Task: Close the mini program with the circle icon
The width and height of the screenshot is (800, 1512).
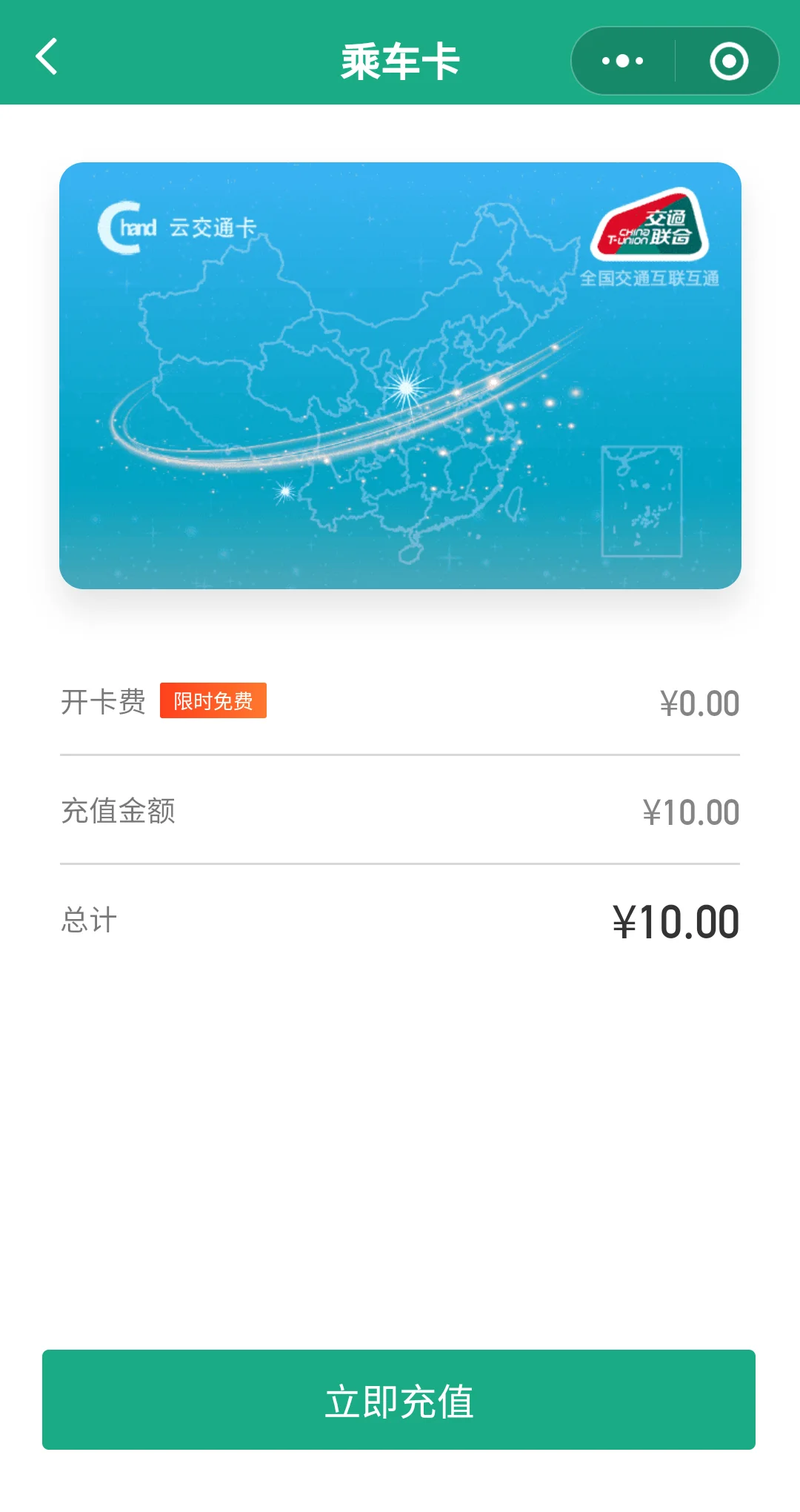Action: click(729, 61)
